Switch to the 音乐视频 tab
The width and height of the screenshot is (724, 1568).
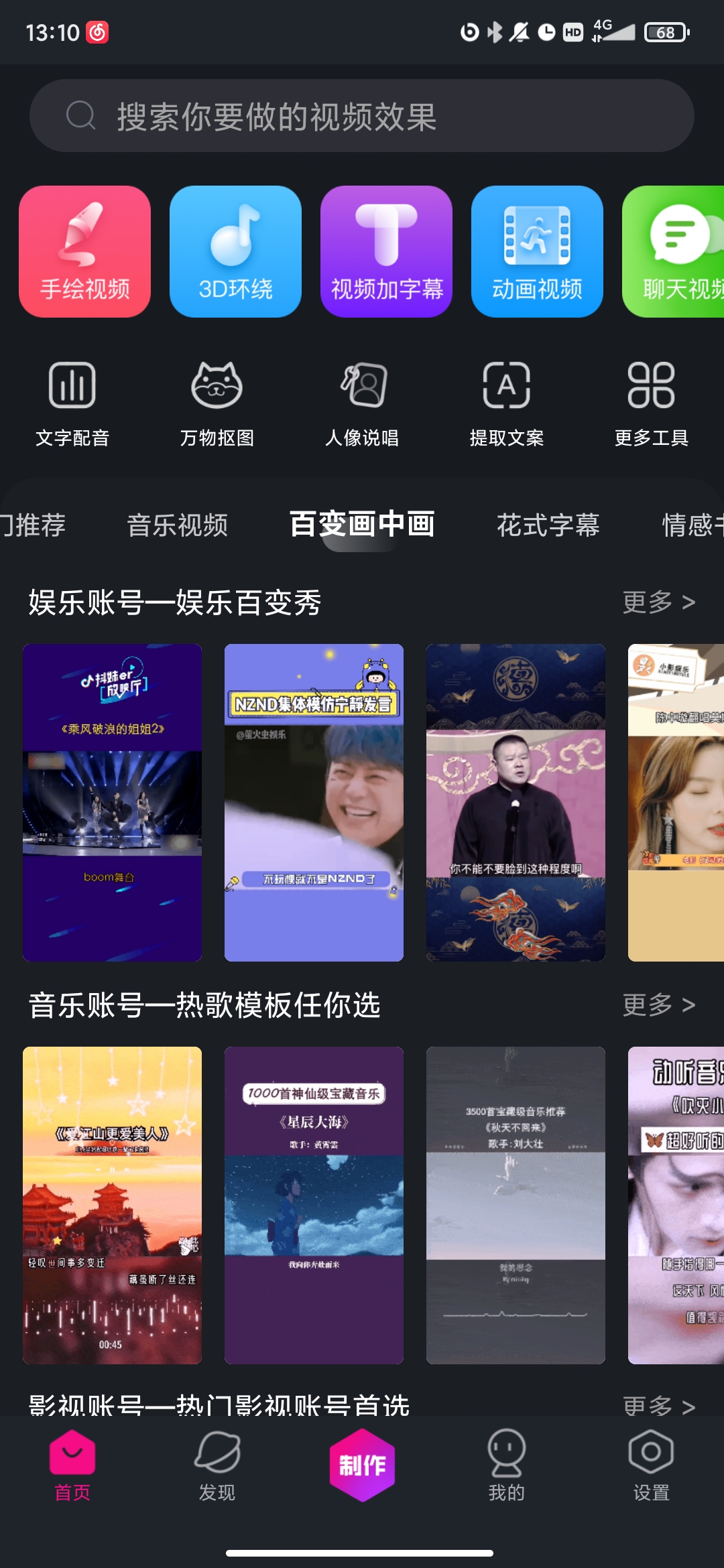178,525
